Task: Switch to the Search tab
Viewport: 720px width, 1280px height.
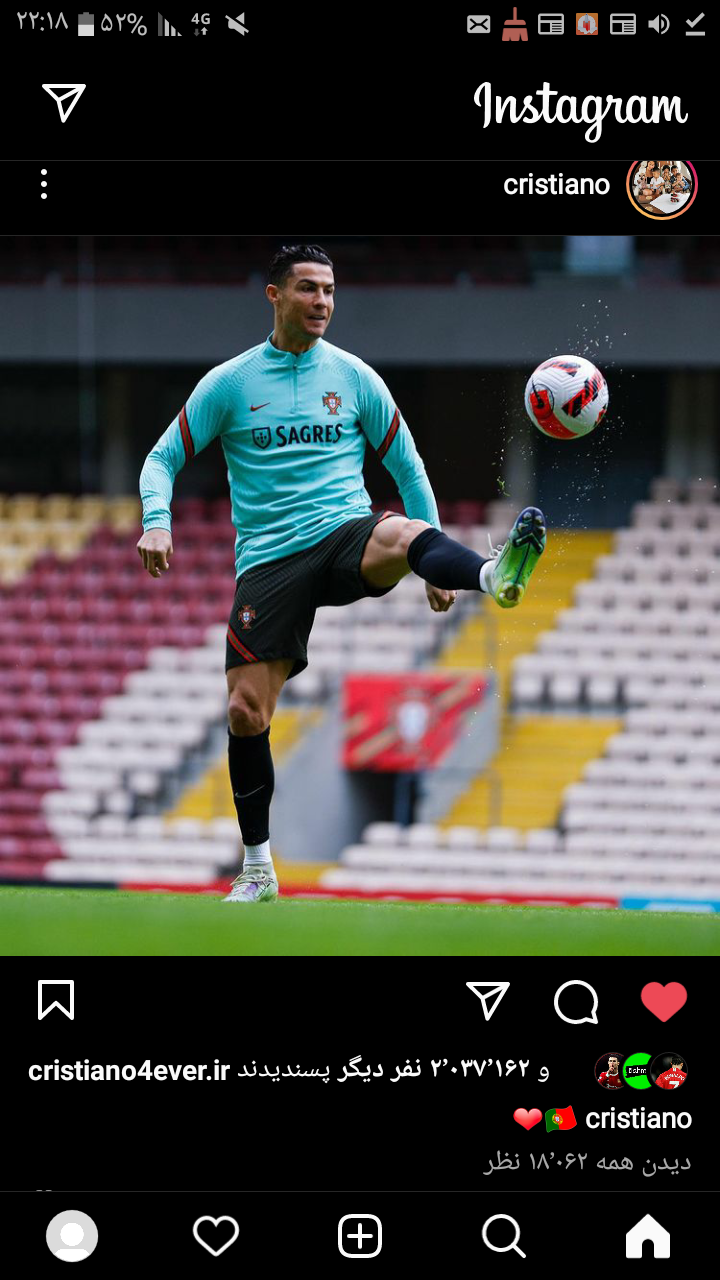Action: click(504, 1237)
